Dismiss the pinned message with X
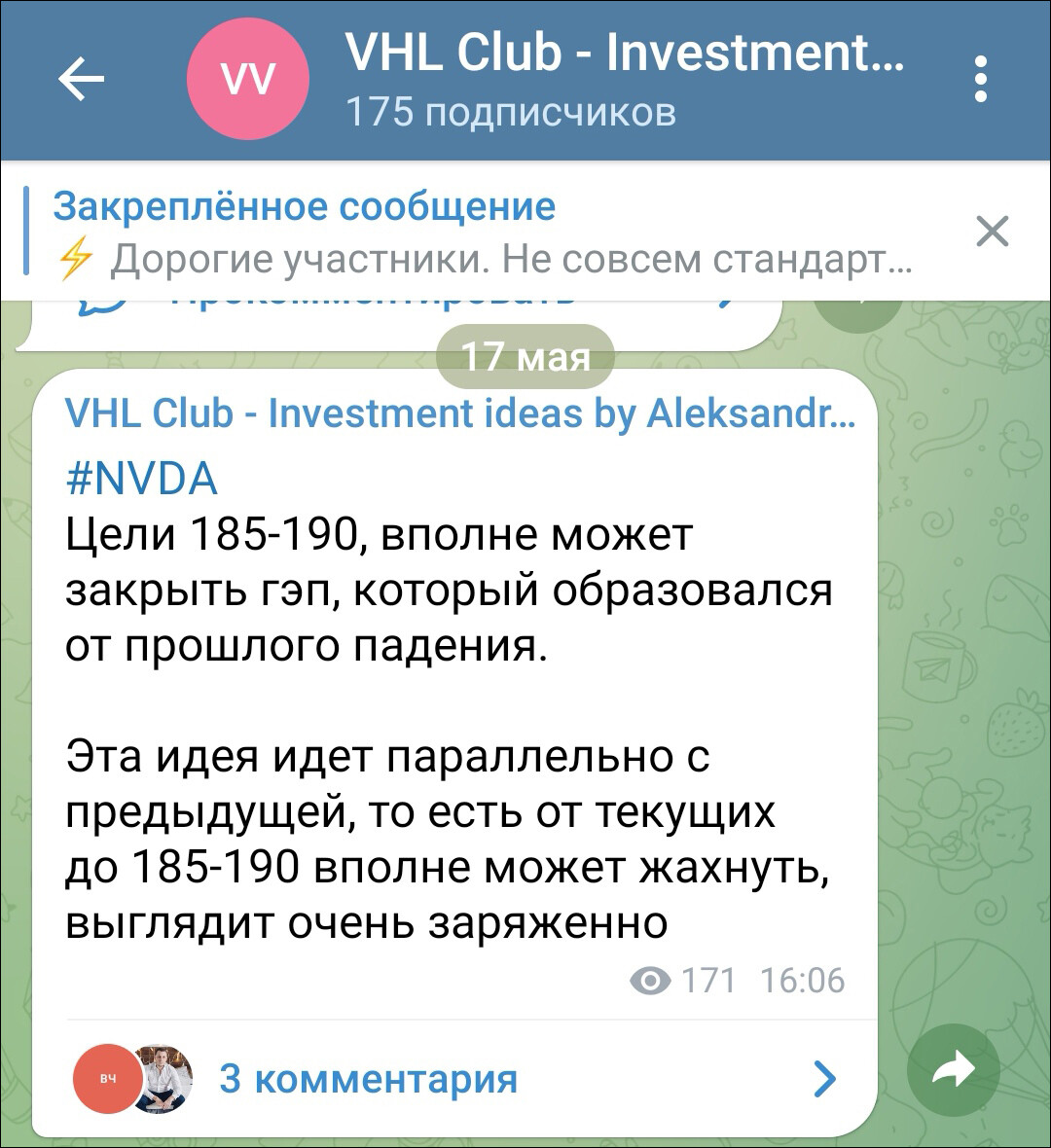Screen dimensions: 1051x1148 pos(992,233)
